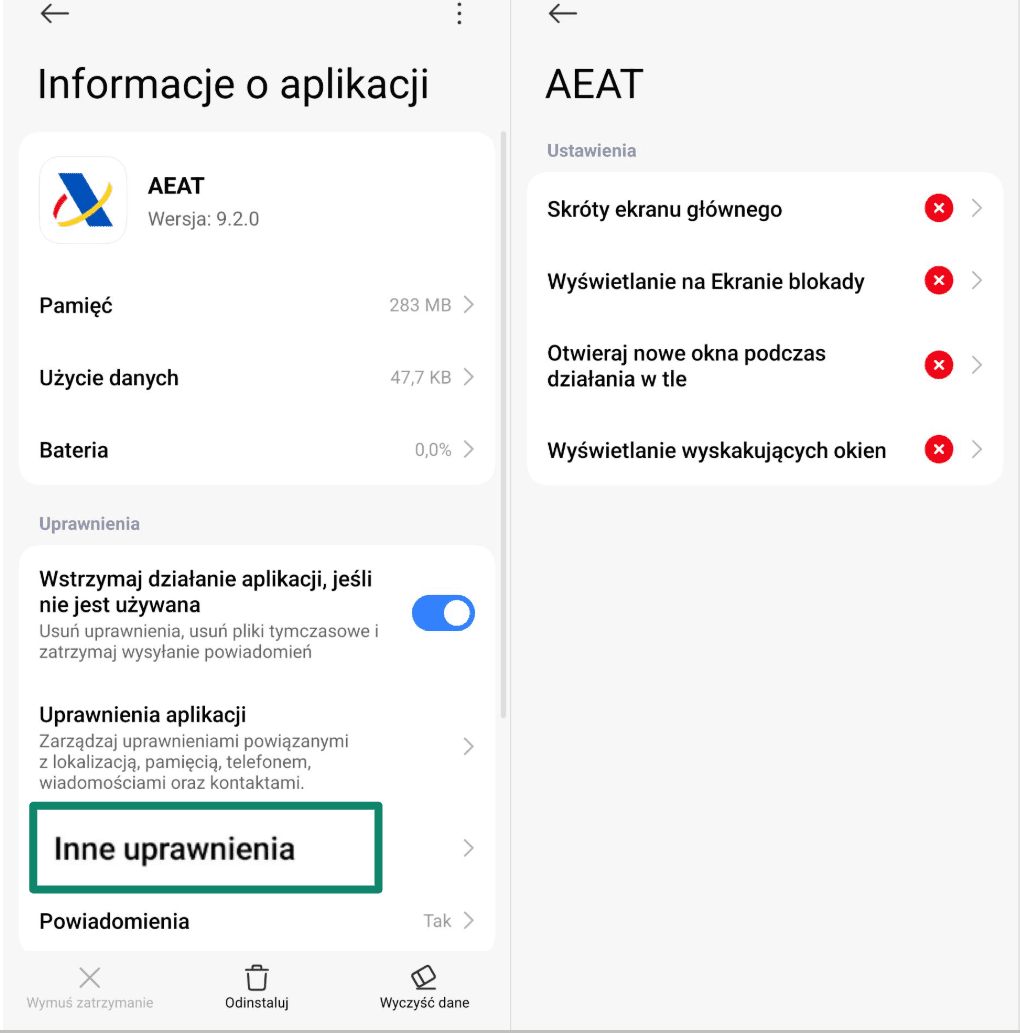Open Pamięć storage details
This screenshot has height=1033, width=1020.
tap(256, 305)
